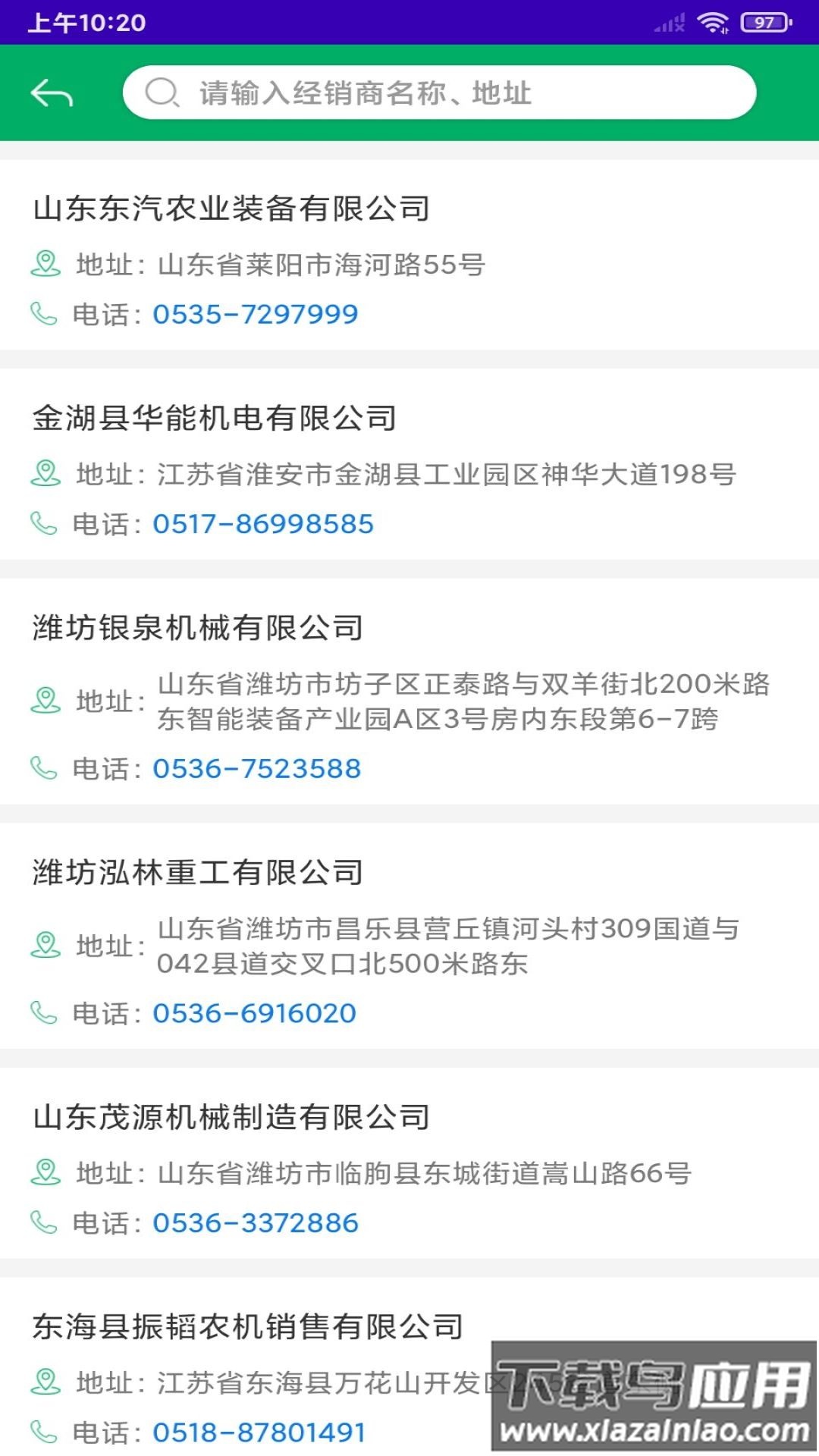819x1456 pixels.
Task: Tap phone number 0536-3372886
Action: click(256, 1221)
